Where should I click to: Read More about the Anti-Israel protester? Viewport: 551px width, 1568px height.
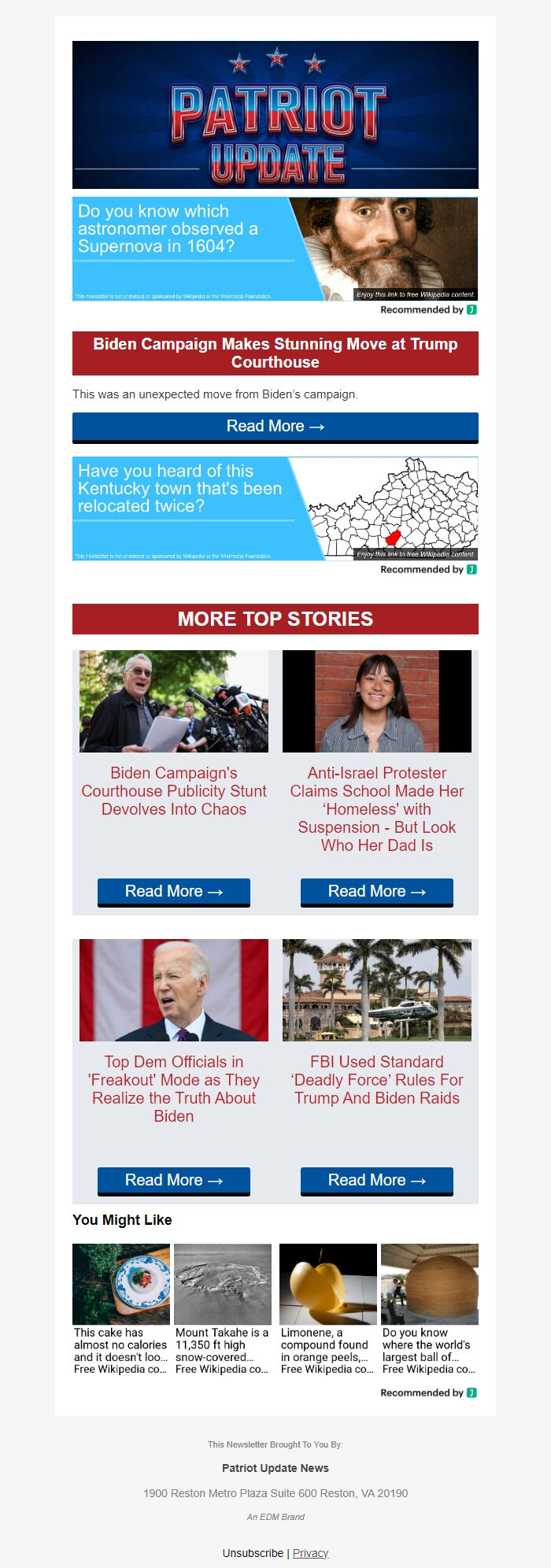[377, 892]
